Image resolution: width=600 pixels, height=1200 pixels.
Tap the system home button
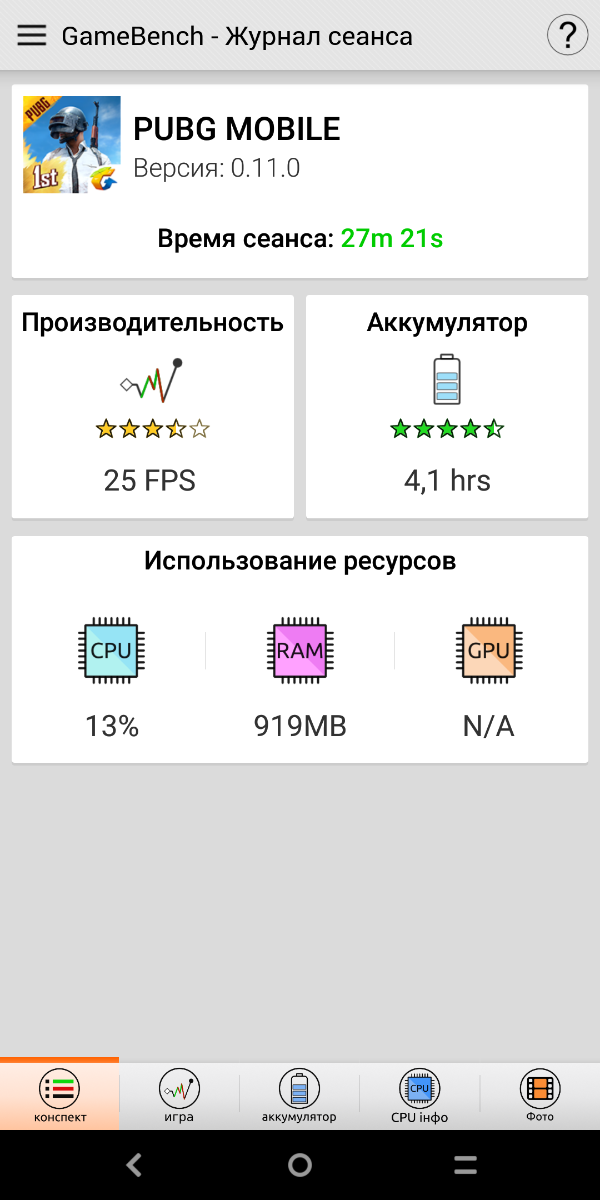300,1165
